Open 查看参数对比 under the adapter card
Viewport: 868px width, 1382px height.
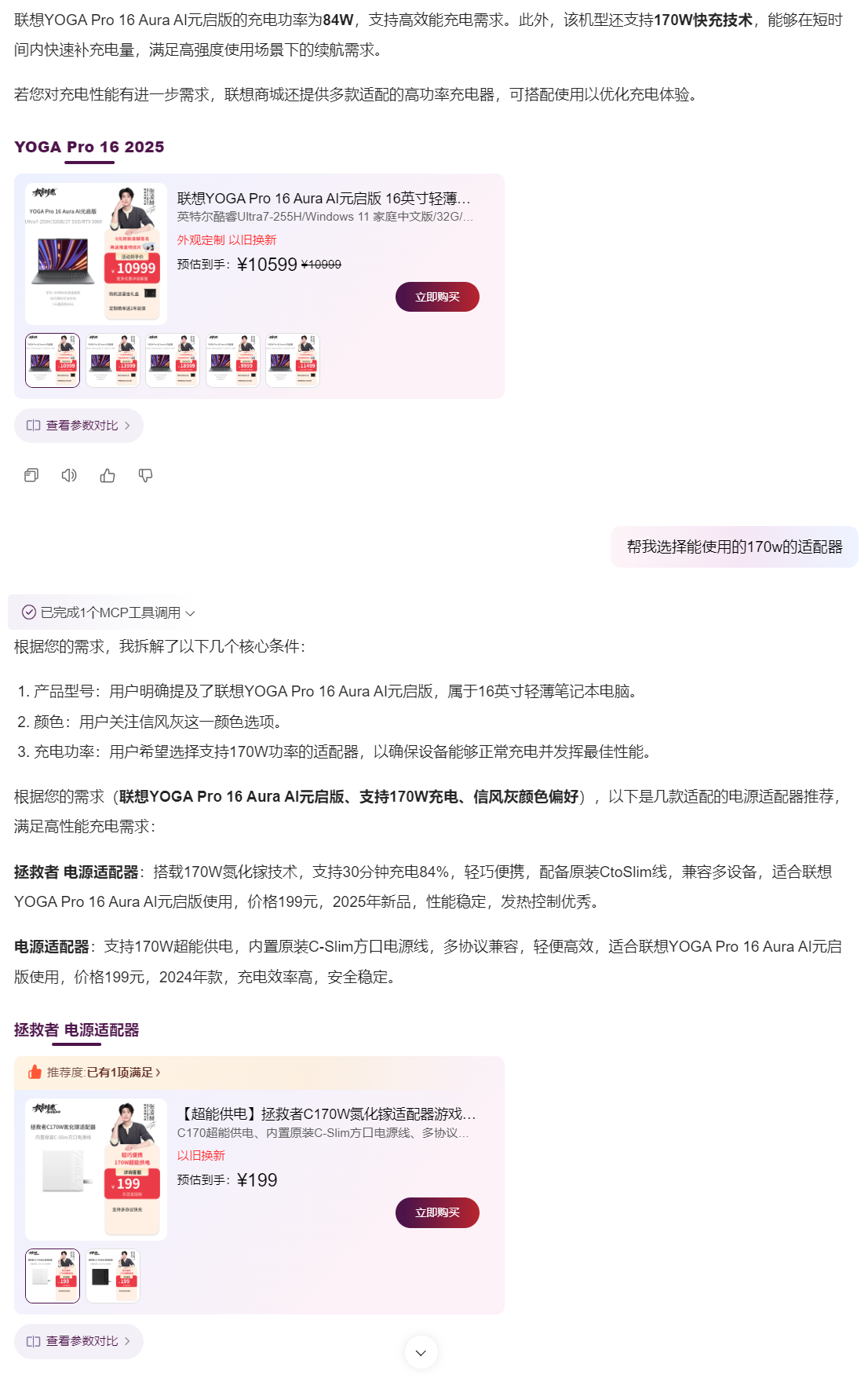point(78,1341)
